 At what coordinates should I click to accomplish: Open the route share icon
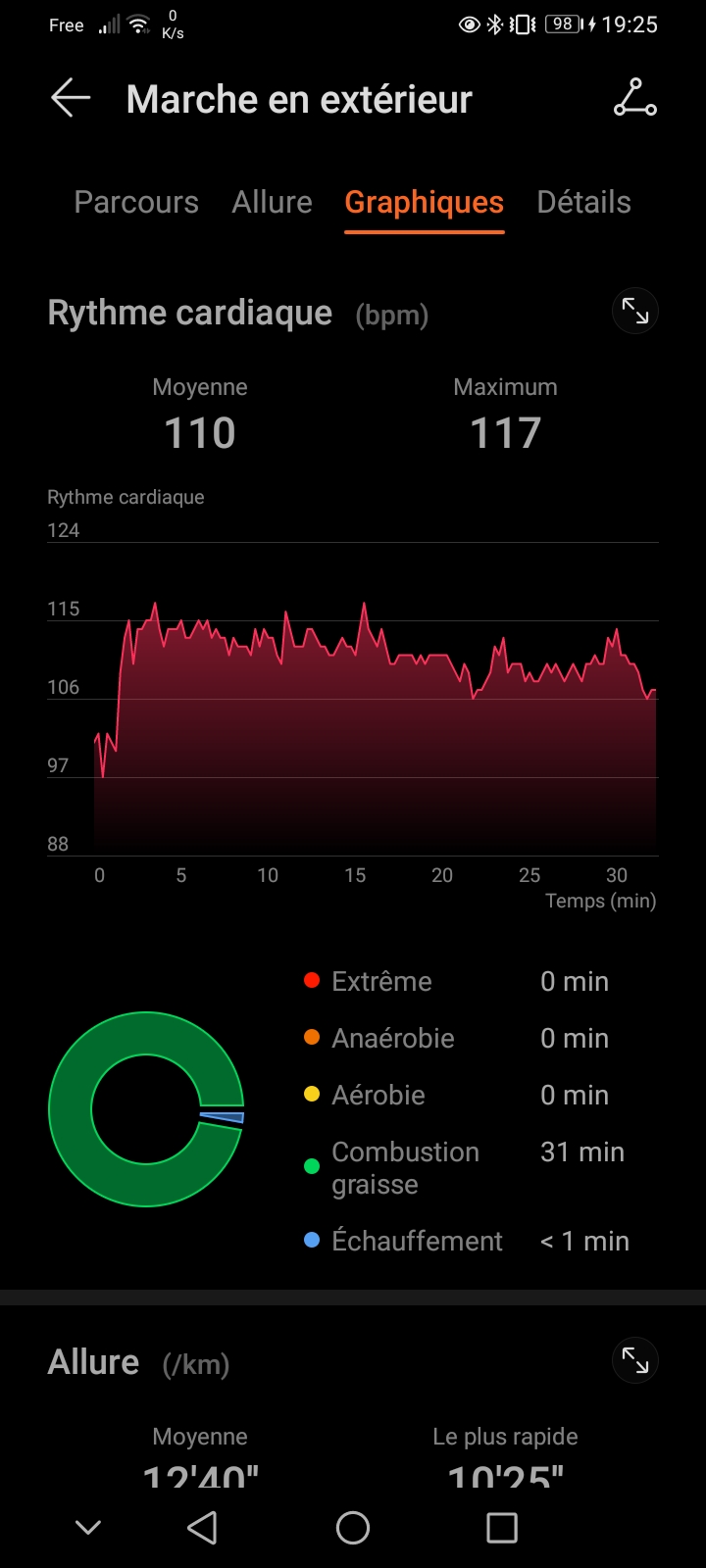(635, 98)
